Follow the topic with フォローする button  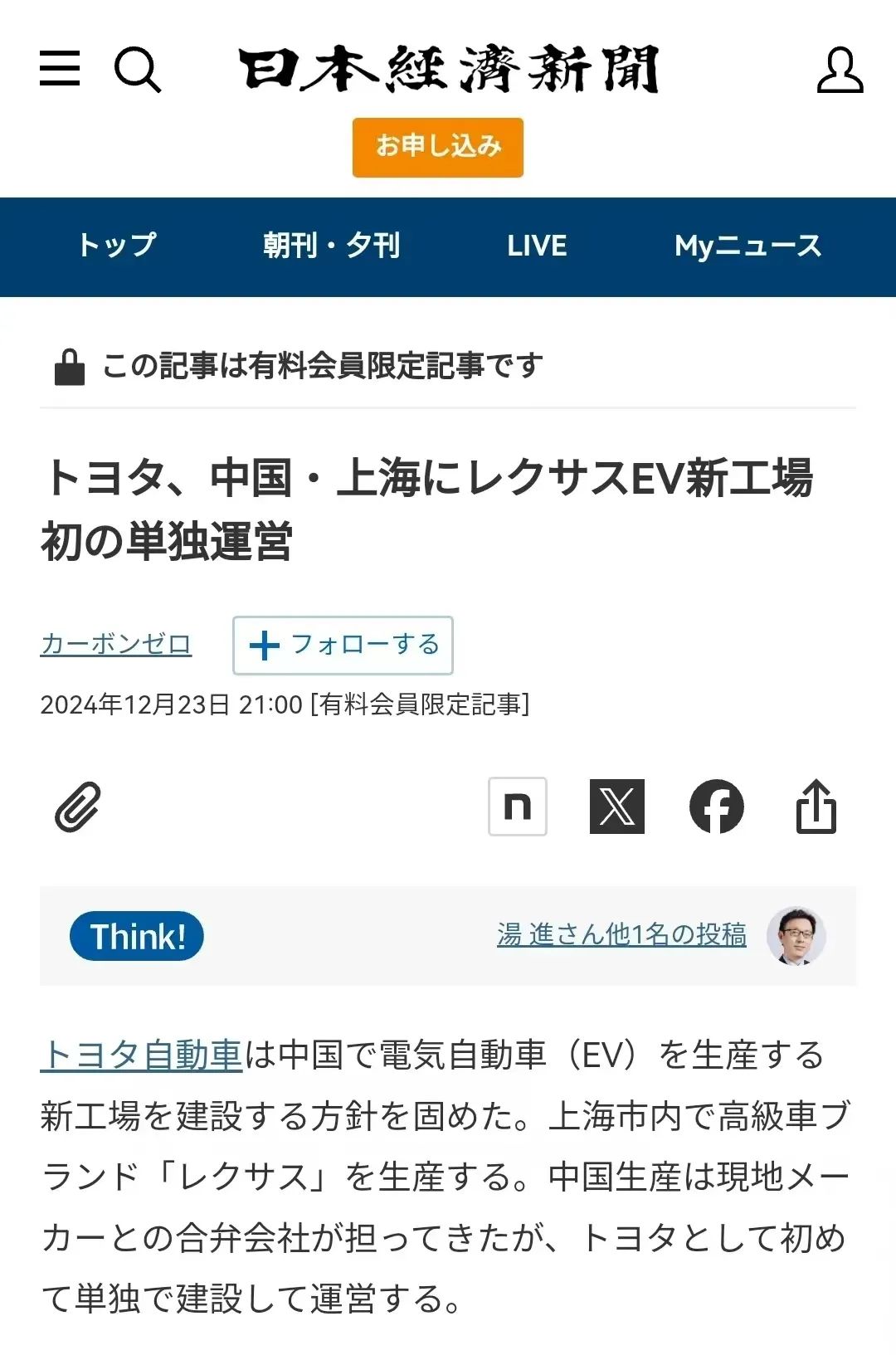[343, 645]
